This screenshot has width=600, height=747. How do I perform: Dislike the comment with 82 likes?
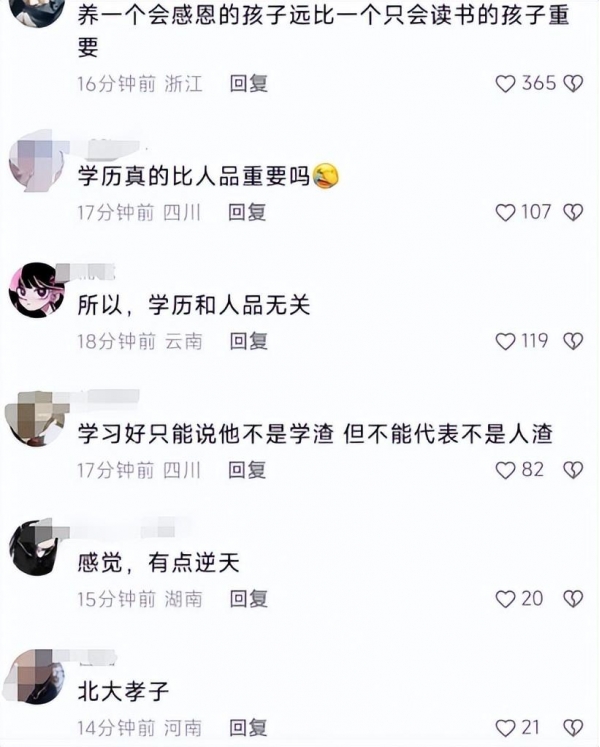click(573, 469)
